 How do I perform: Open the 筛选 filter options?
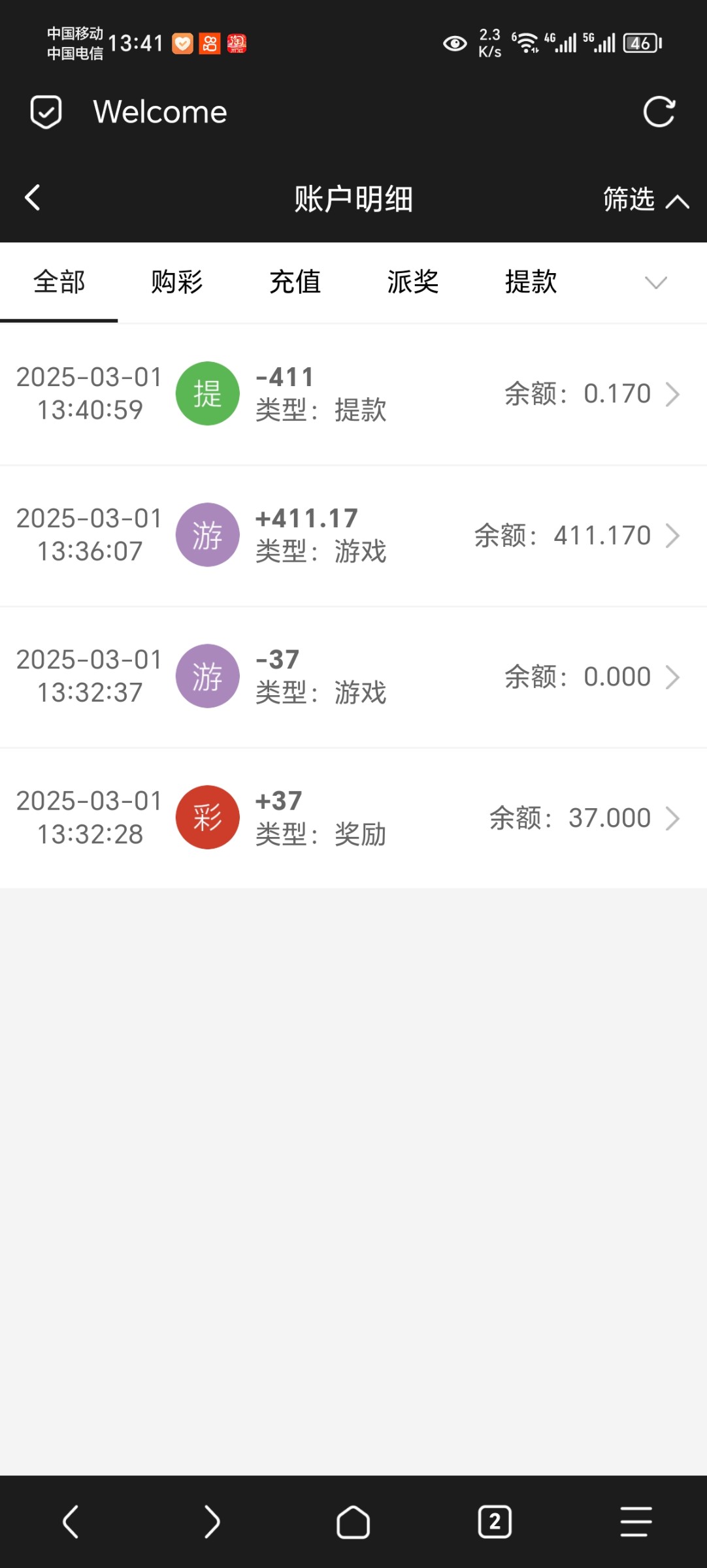point(644,199)
